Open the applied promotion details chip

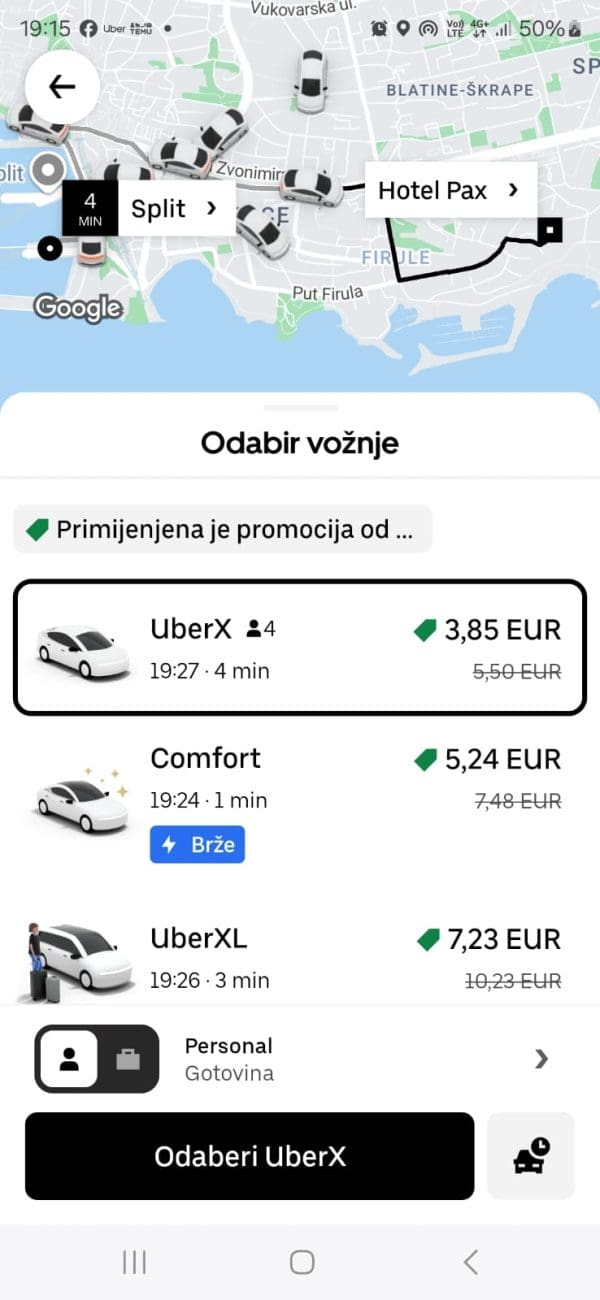222,529
